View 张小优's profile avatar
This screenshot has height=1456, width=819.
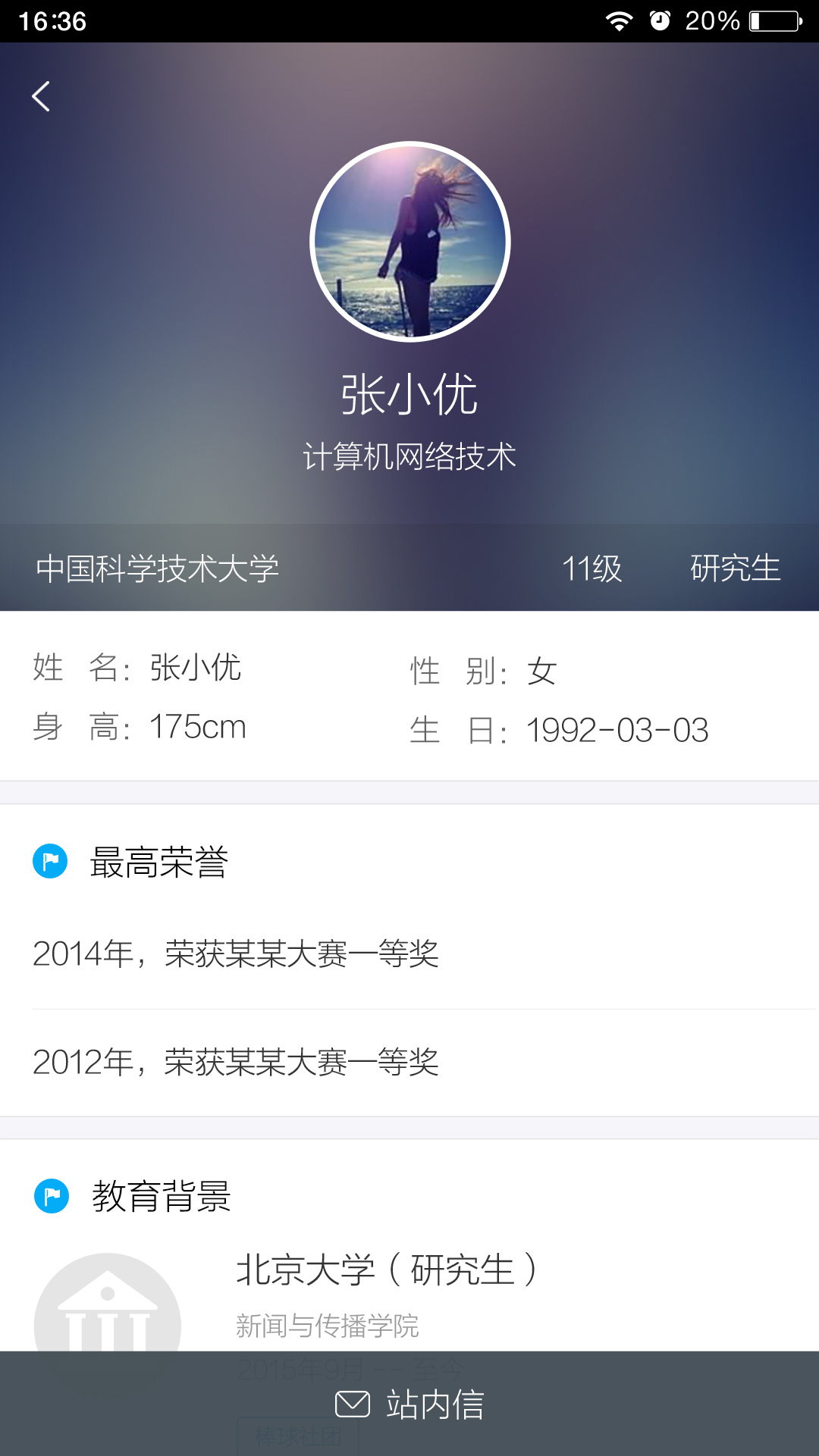[x=409, y=242]
